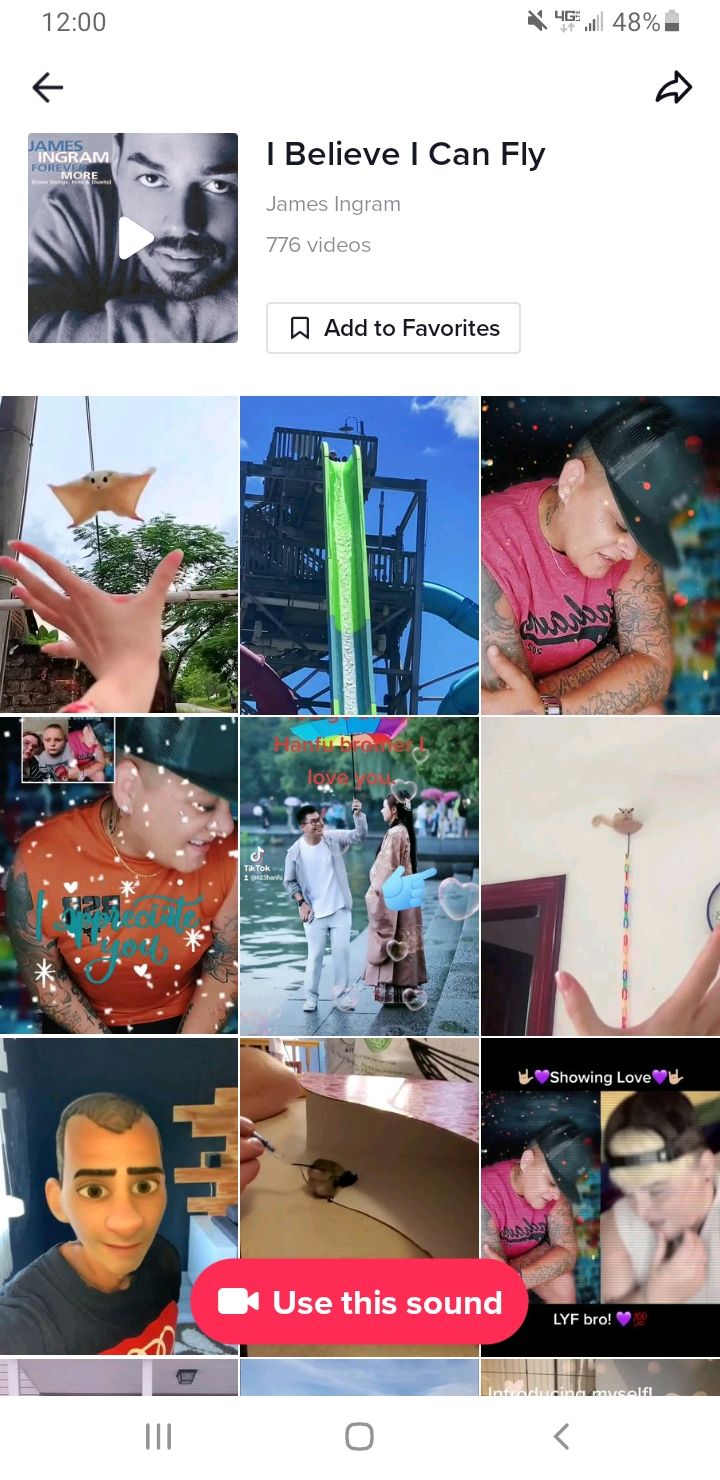
Task: Tap the Use this sound button
Action: point(360,1302)
